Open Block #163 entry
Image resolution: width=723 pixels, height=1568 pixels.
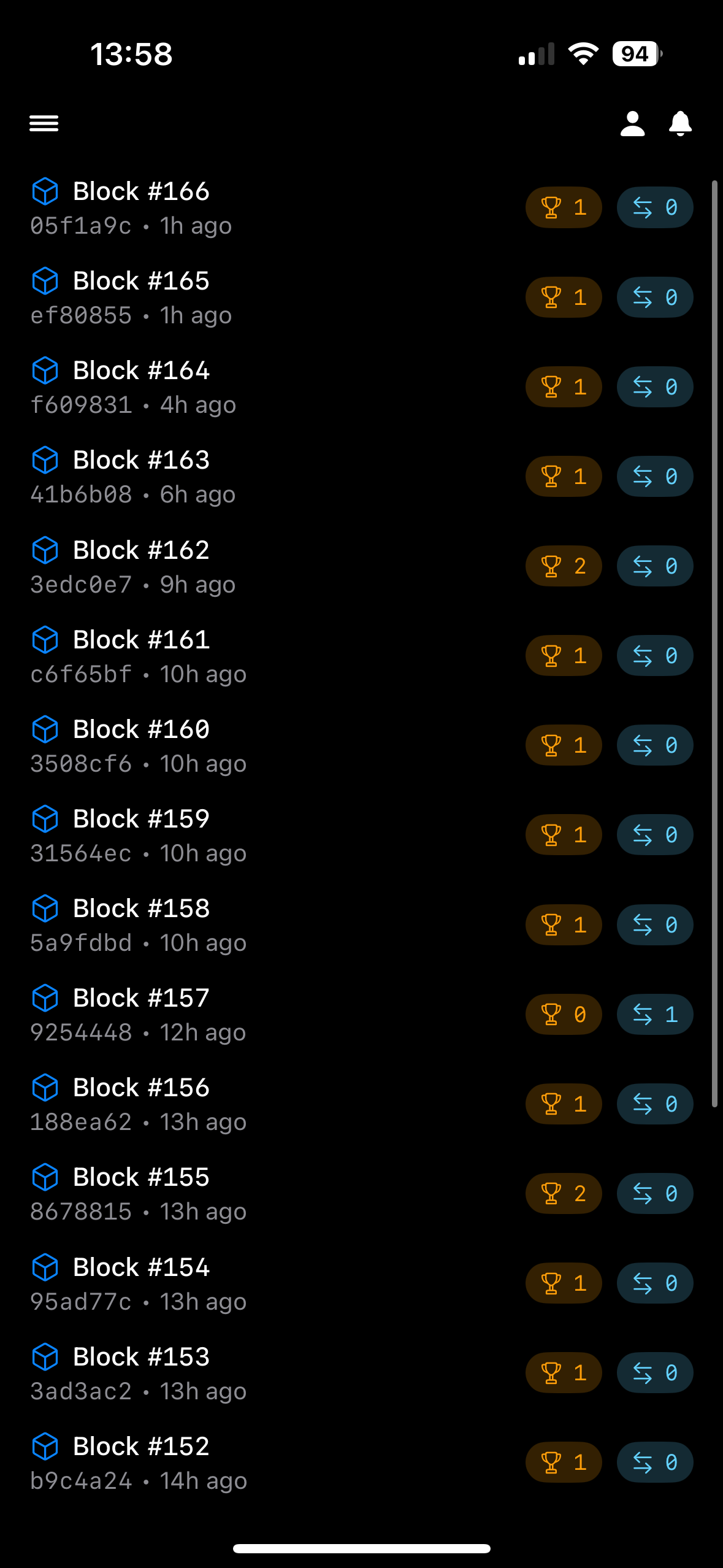click(x=362, y=477)
